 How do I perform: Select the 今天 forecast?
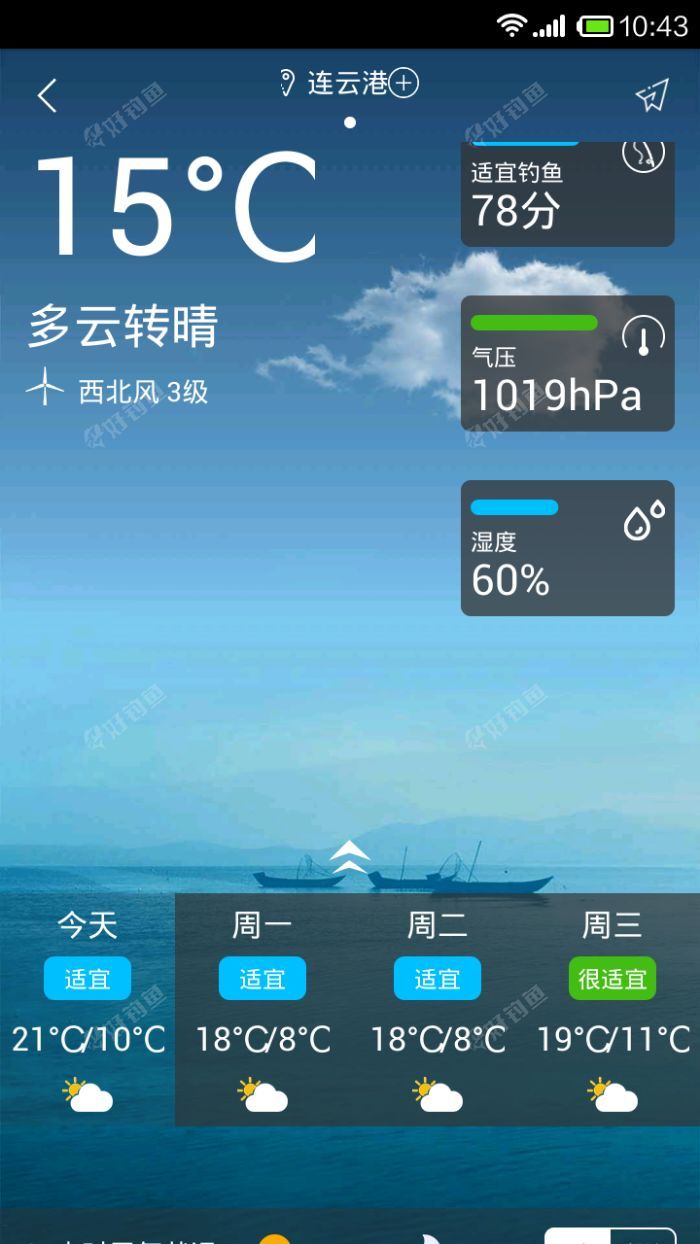(x=88, y=1010)
